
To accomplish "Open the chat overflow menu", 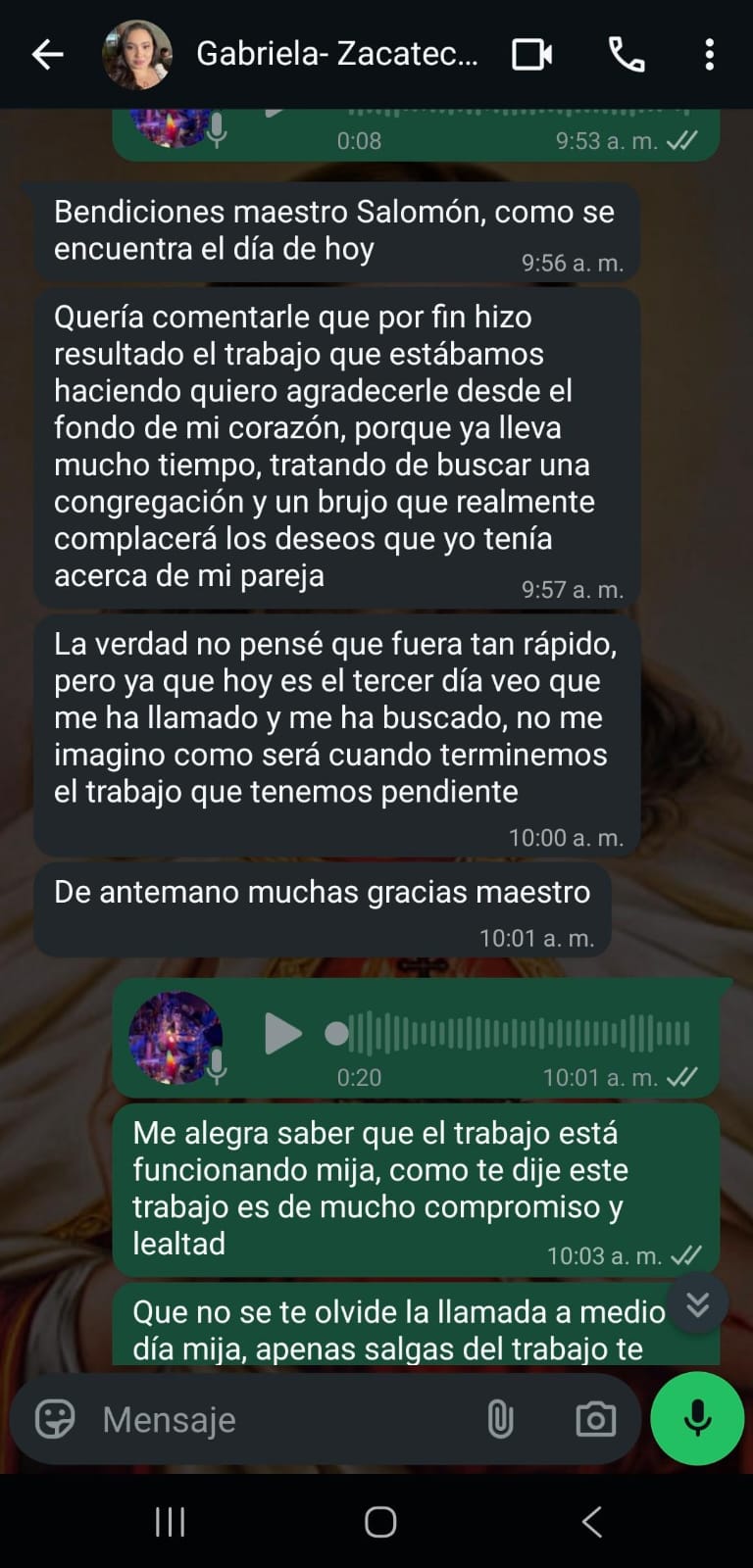I will tap(709, 55).
